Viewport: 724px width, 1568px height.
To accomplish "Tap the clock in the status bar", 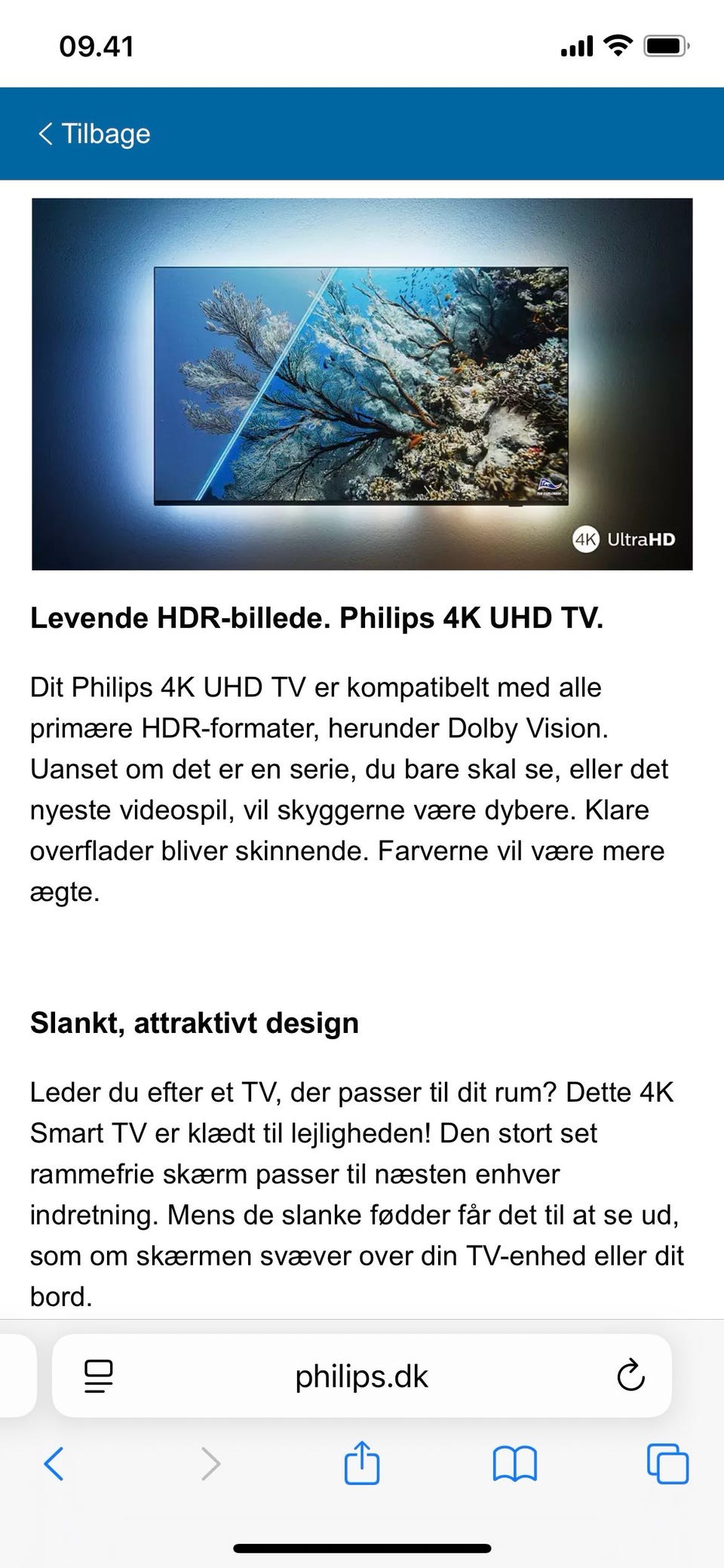I will pos(97,45).
